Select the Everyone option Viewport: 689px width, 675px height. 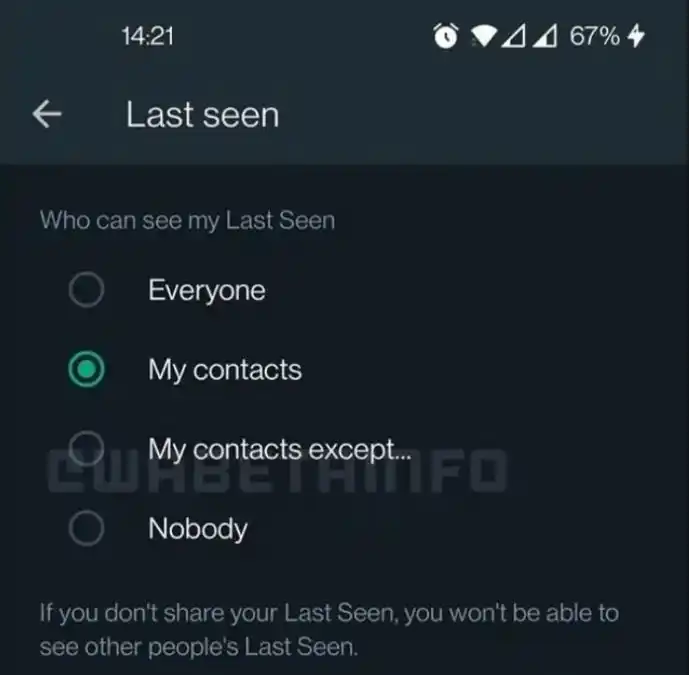pos(87,291)
